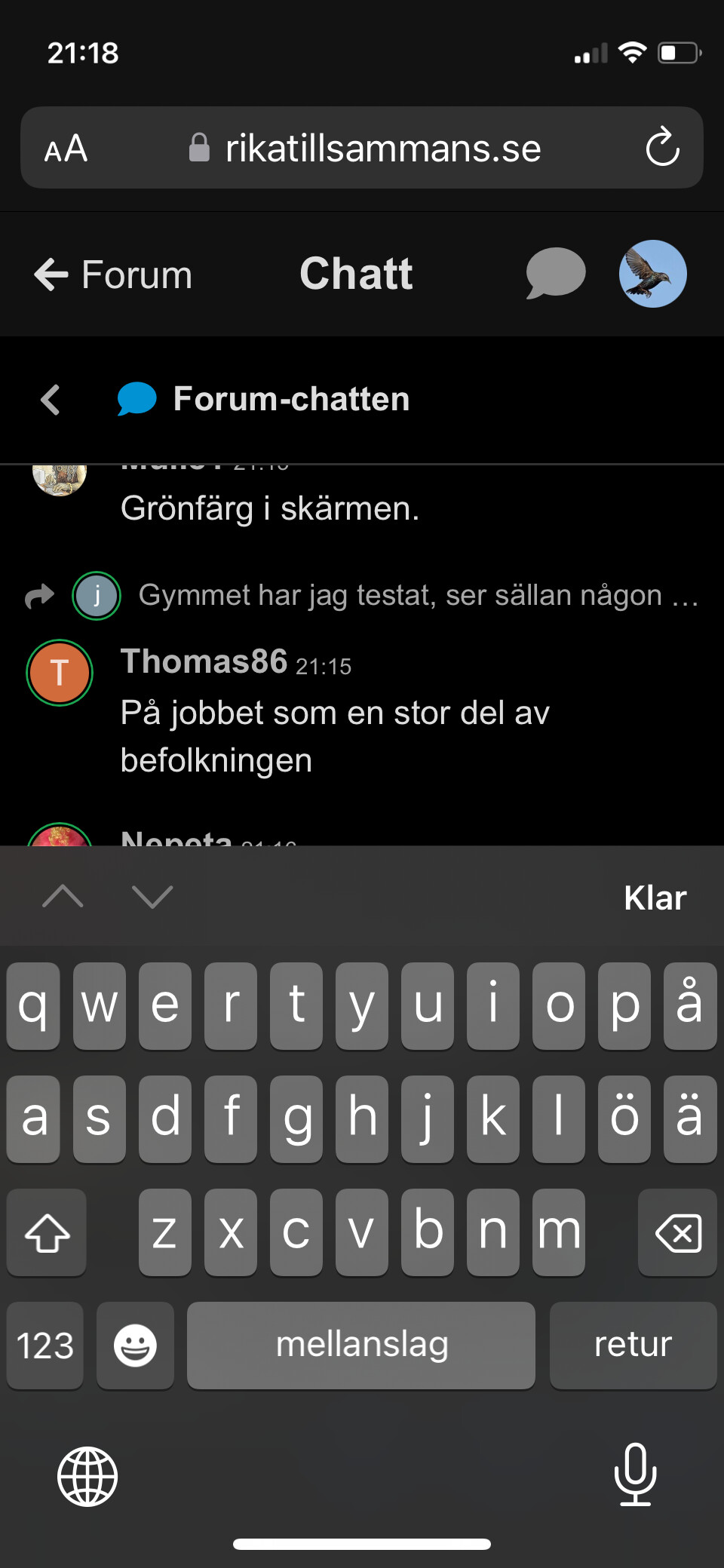Tap Klar to dismiss the keyboard

point(655,898)
